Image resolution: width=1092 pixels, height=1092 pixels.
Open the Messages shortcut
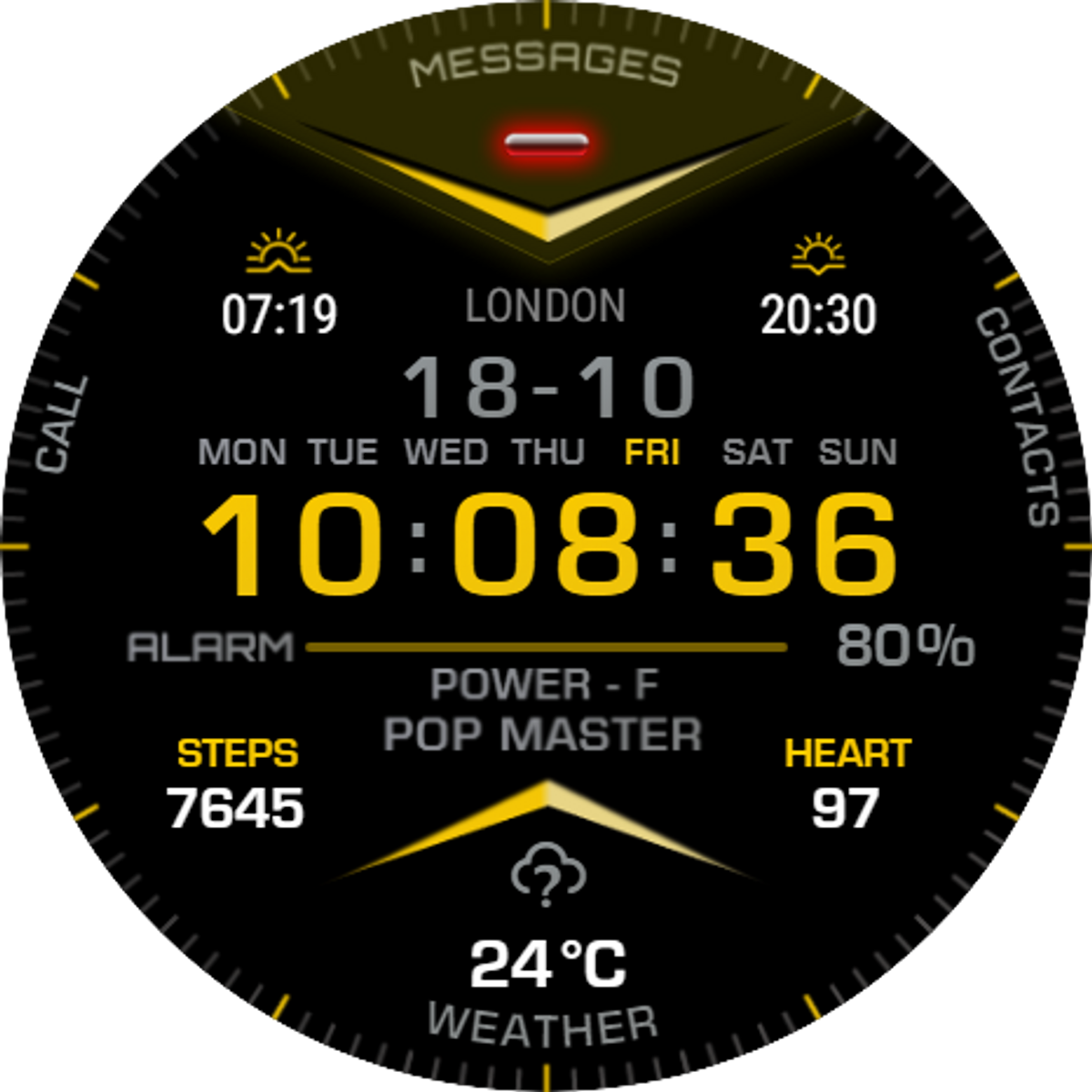(x=545, y=68)
